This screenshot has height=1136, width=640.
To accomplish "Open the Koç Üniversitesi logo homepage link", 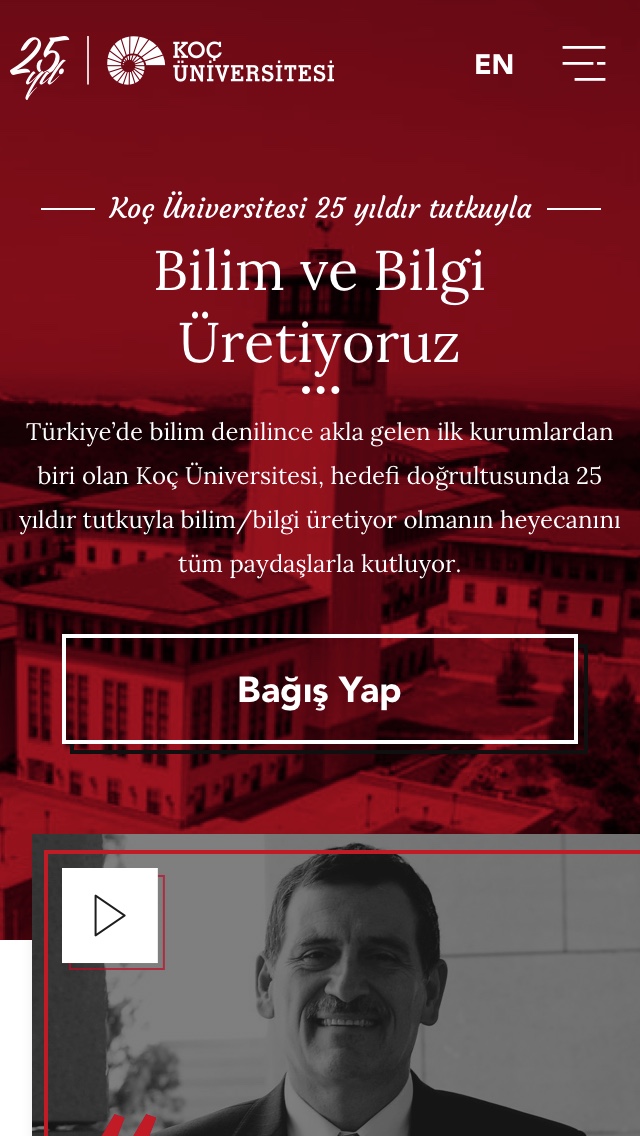I will click(220, 62).
